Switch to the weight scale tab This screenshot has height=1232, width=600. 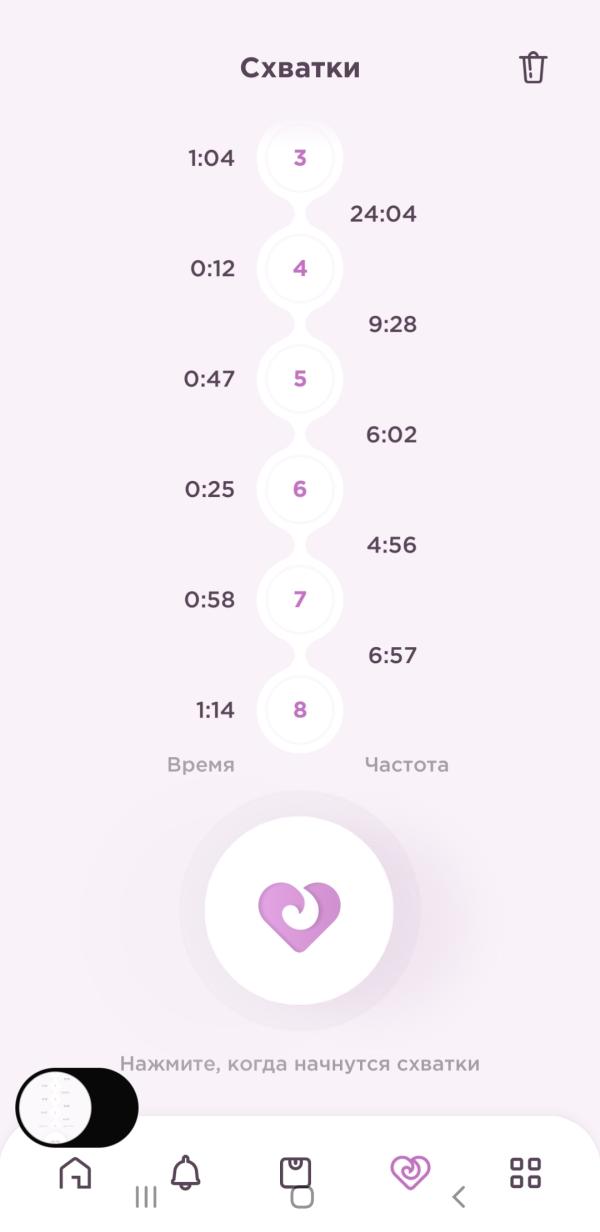[x=295, y=1171]
